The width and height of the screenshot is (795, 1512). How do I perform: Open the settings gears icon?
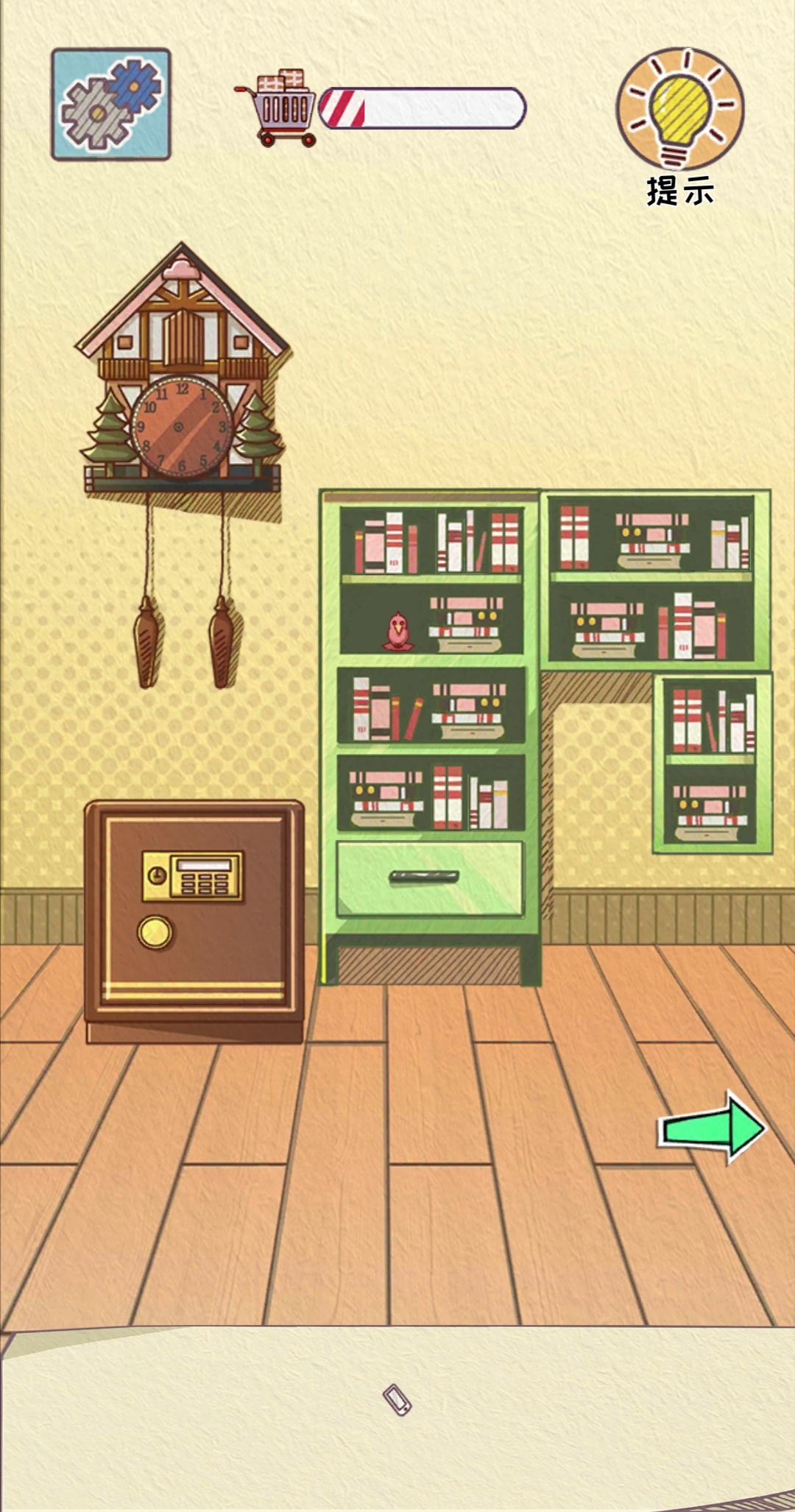click(111, 105)
